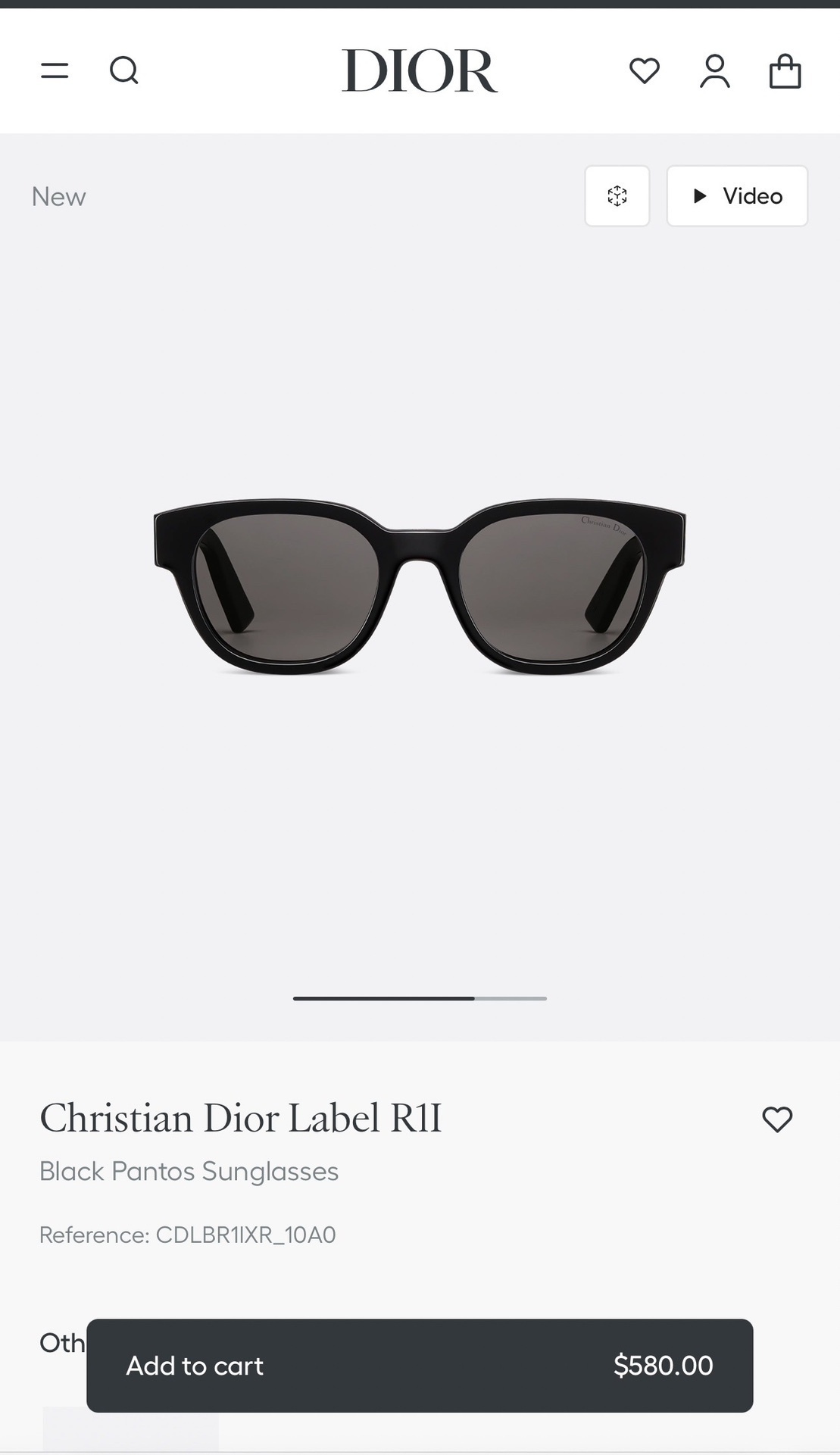The width and height of the screenshot is (840, 1455).
Task: Click the play icon inside the Video button
Action: tap(701, 196)
